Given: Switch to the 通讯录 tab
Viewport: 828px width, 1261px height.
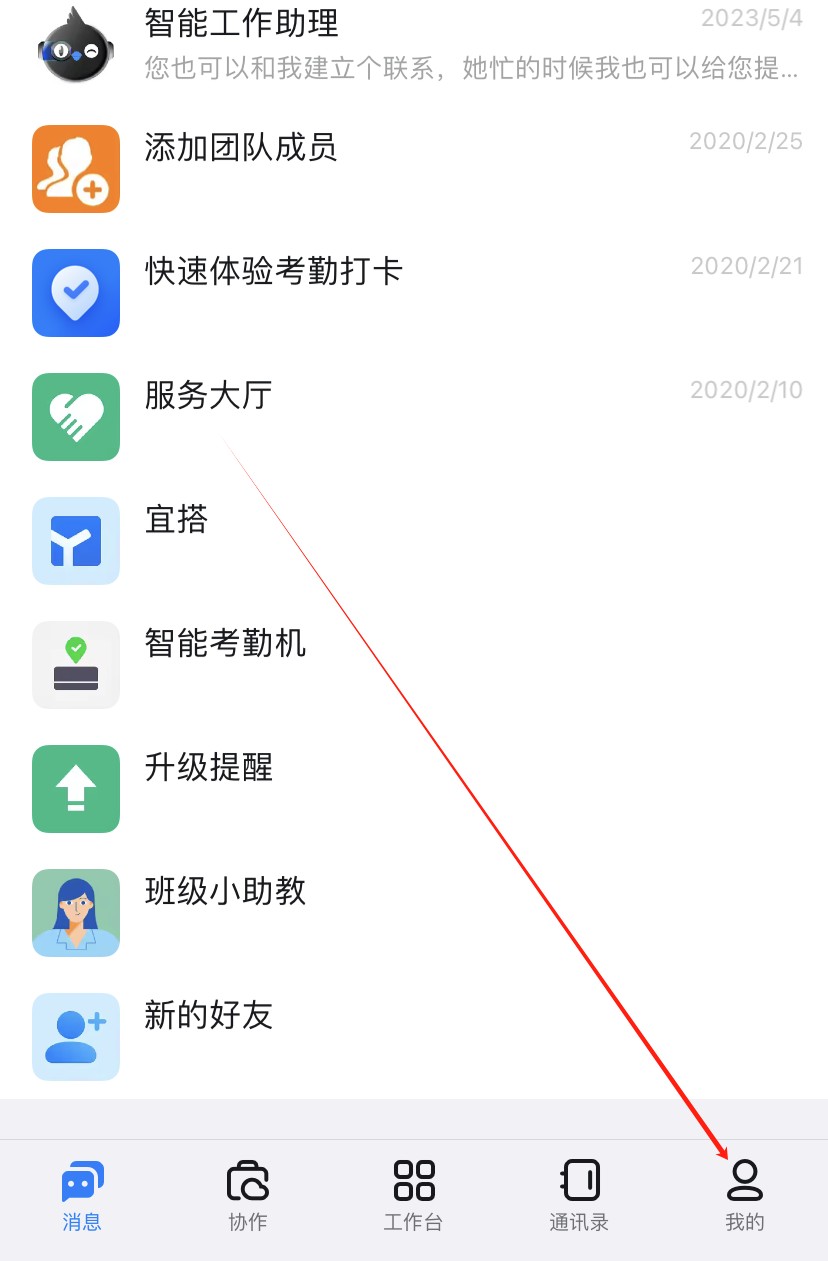Looking at the screenshot, I should pyautogui.click(x=579, y=1196).
